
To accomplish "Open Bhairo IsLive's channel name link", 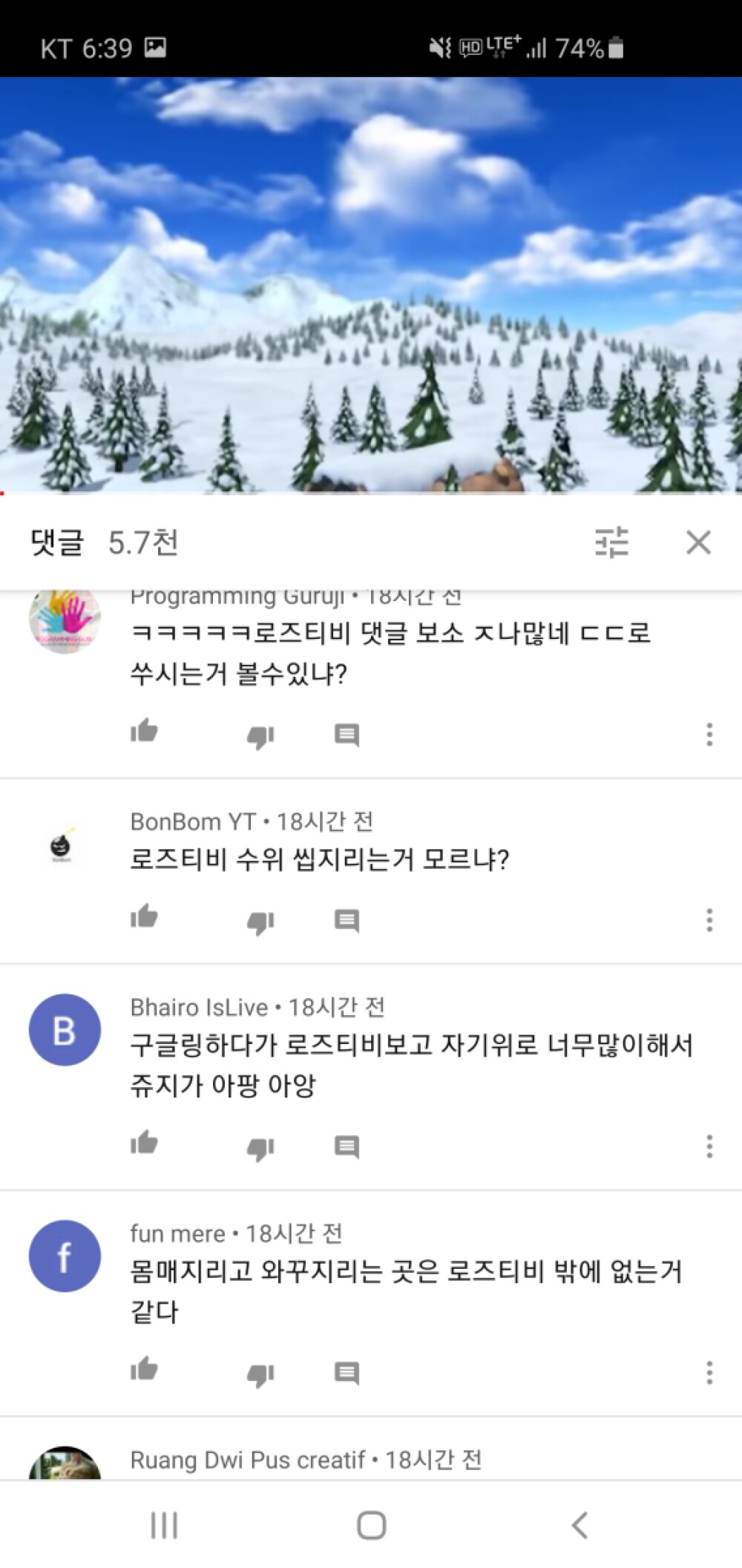I will (x=197, y=1007).
